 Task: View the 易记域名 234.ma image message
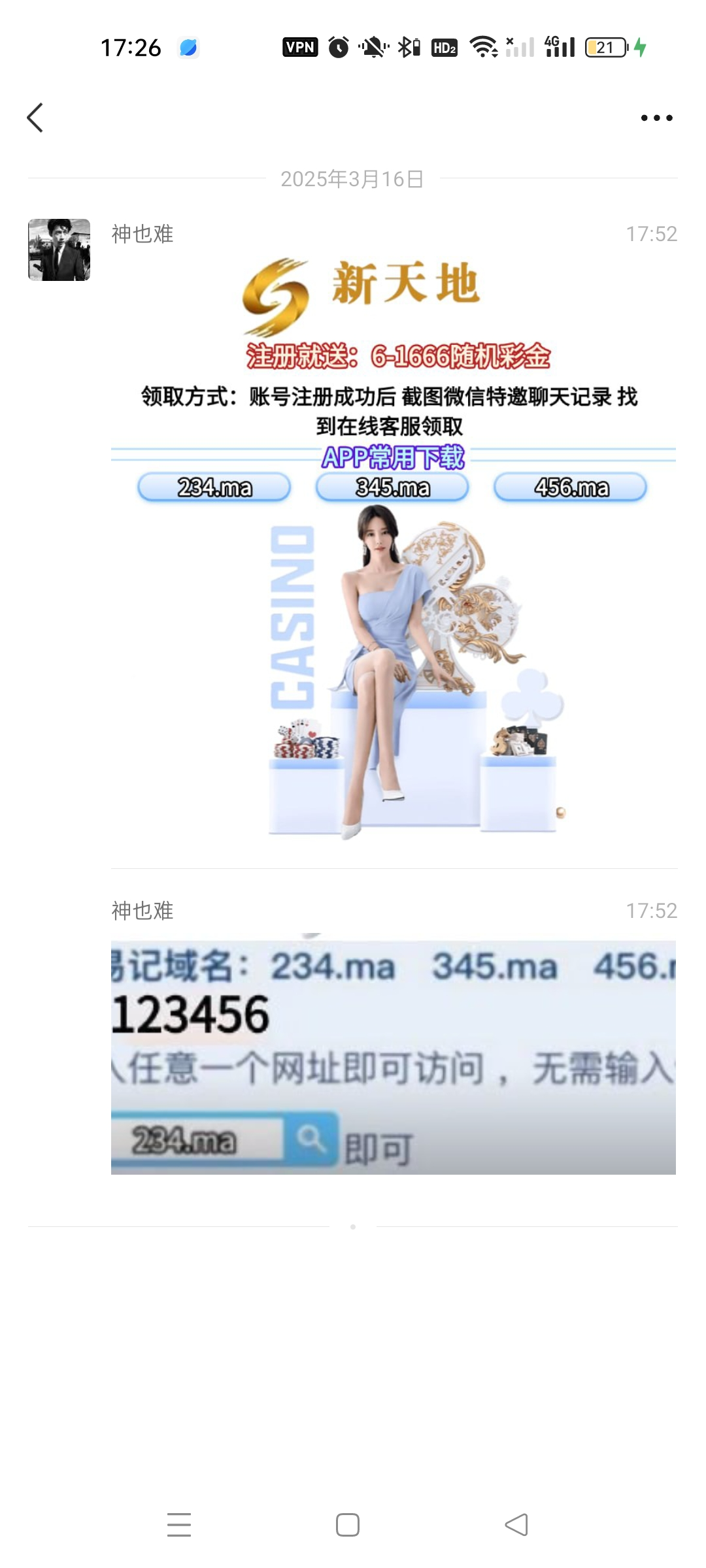394,1056
